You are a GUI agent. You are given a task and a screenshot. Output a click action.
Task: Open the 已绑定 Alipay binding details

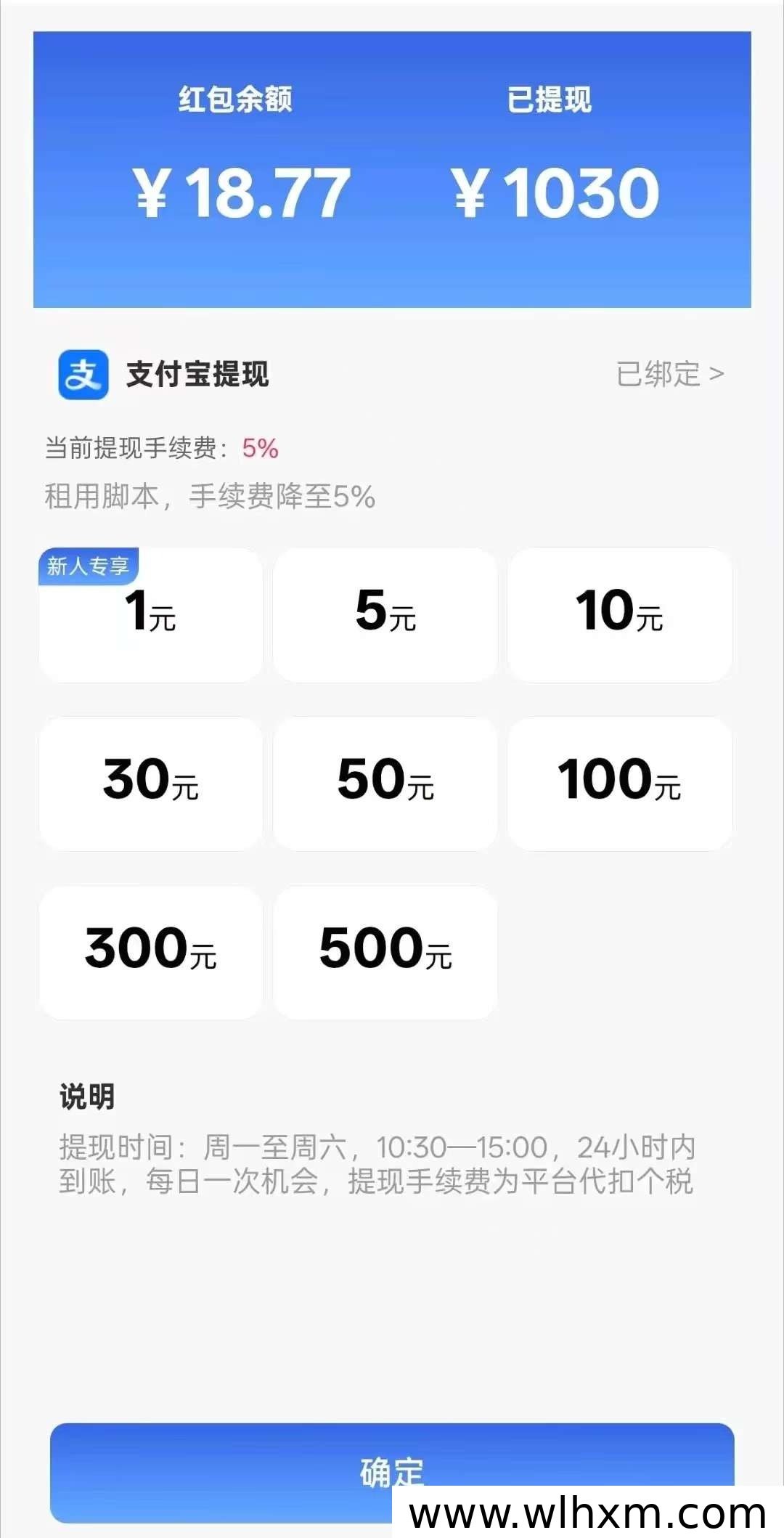[x=669, y=374]
